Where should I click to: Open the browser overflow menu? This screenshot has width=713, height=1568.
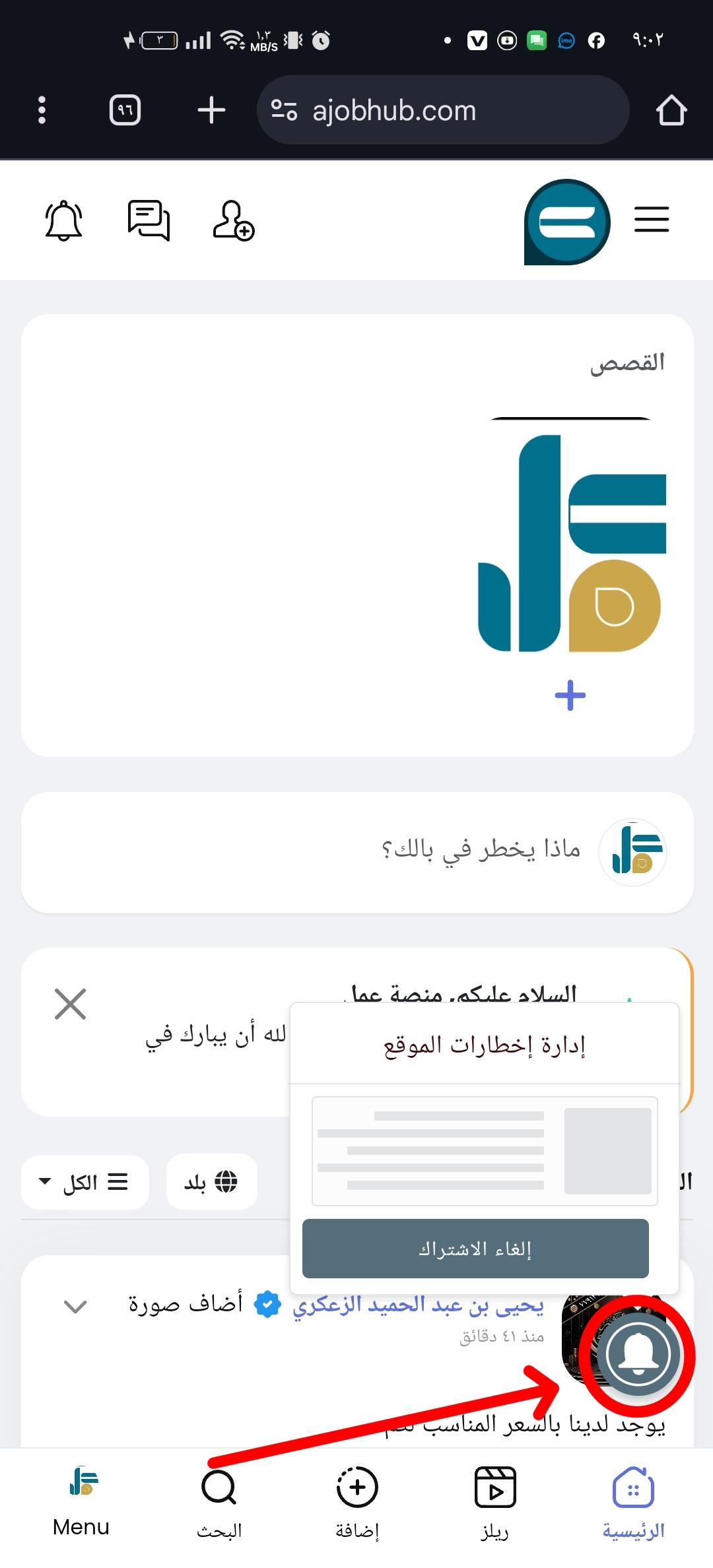click(42, 110)
